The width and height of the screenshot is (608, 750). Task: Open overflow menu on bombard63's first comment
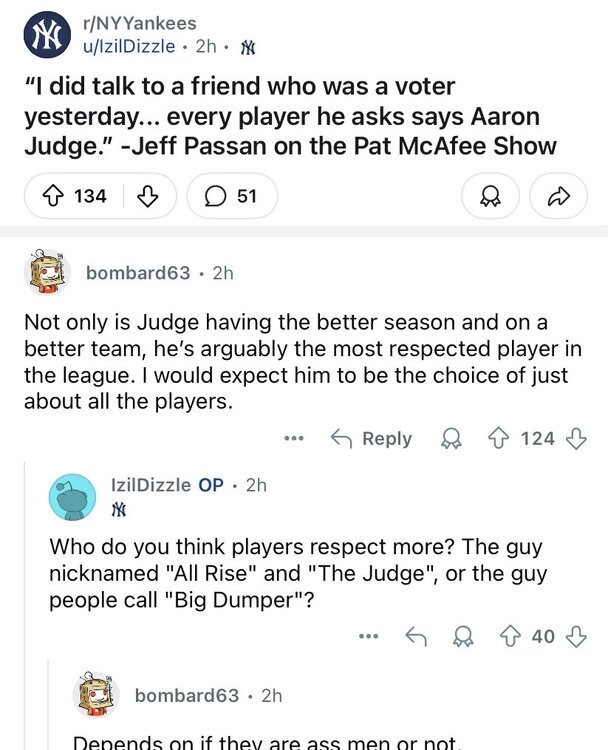click(x=292, y=438)
